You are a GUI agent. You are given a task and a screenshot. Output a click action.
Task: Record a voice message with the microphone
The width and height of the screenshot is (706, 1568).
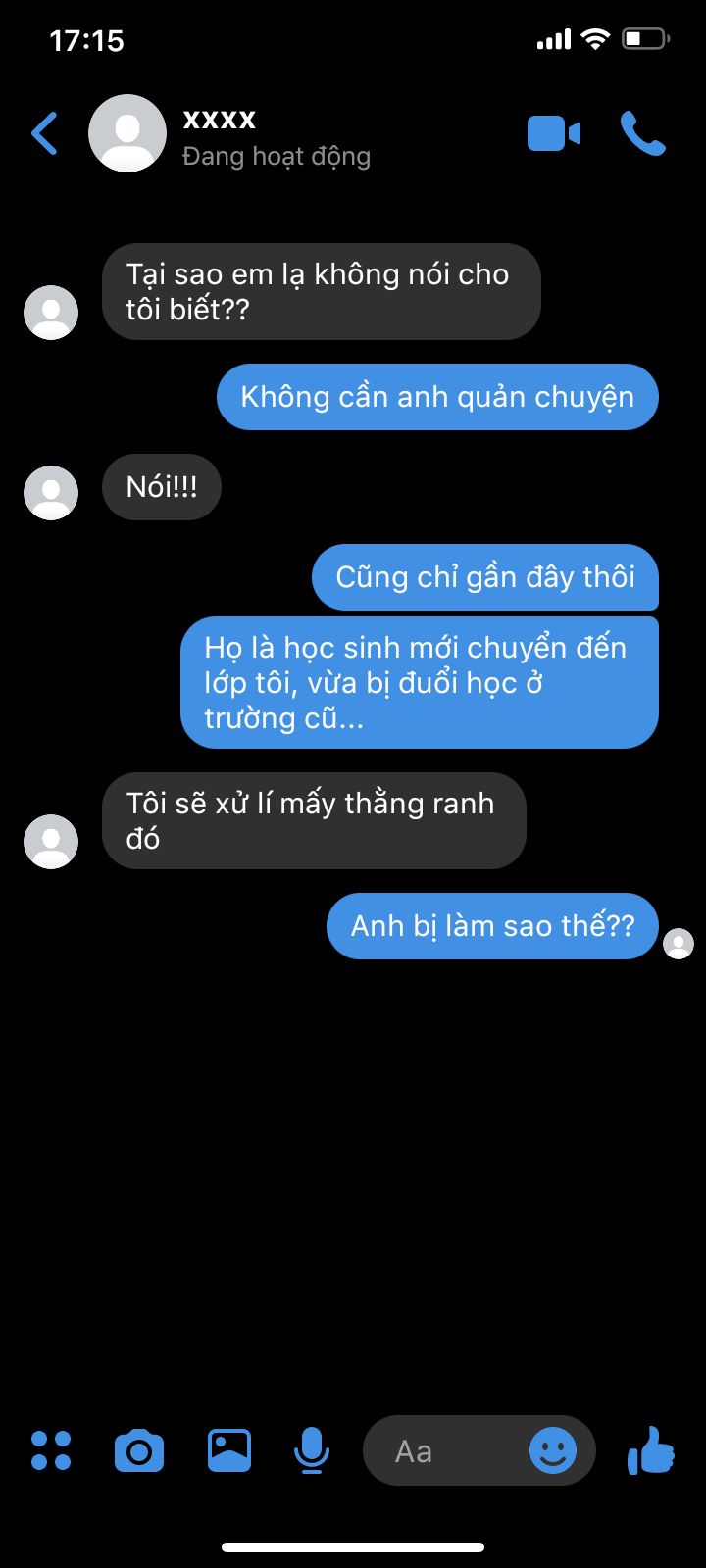coord(312,1450)
